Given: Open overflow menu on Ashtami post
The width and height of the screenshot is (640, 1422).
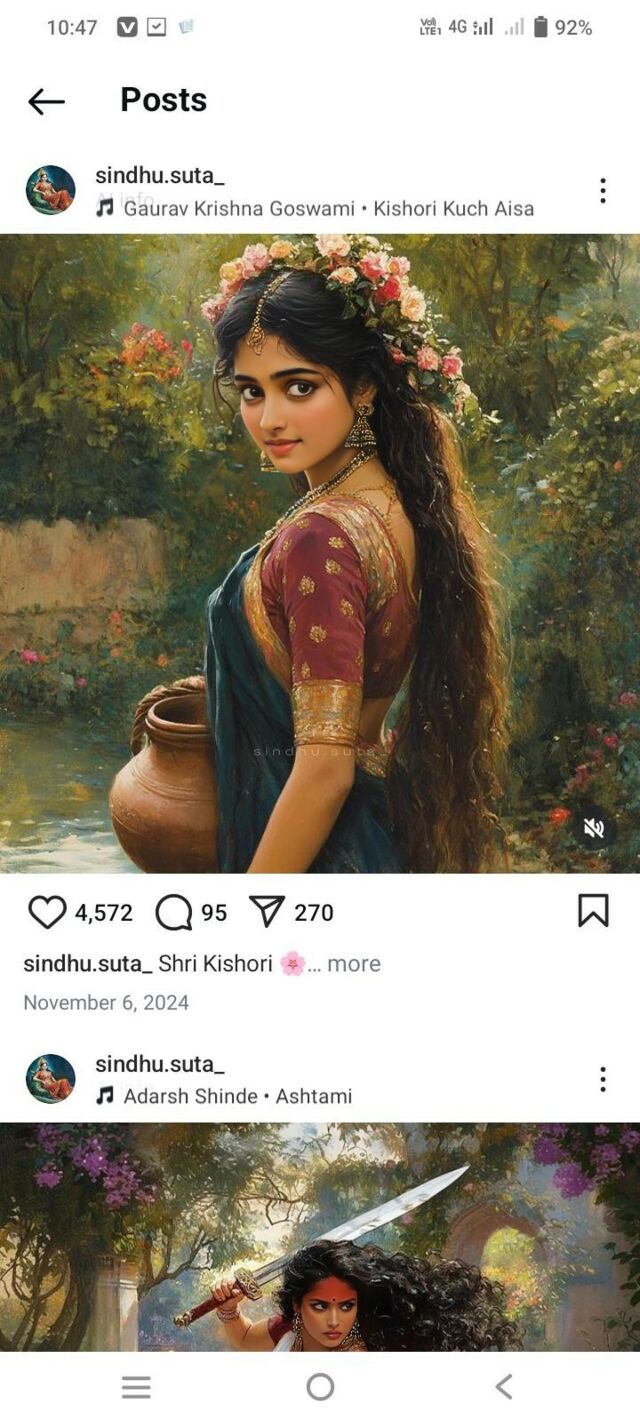Looking at the screenshot, I should (x=602, y=1079).
